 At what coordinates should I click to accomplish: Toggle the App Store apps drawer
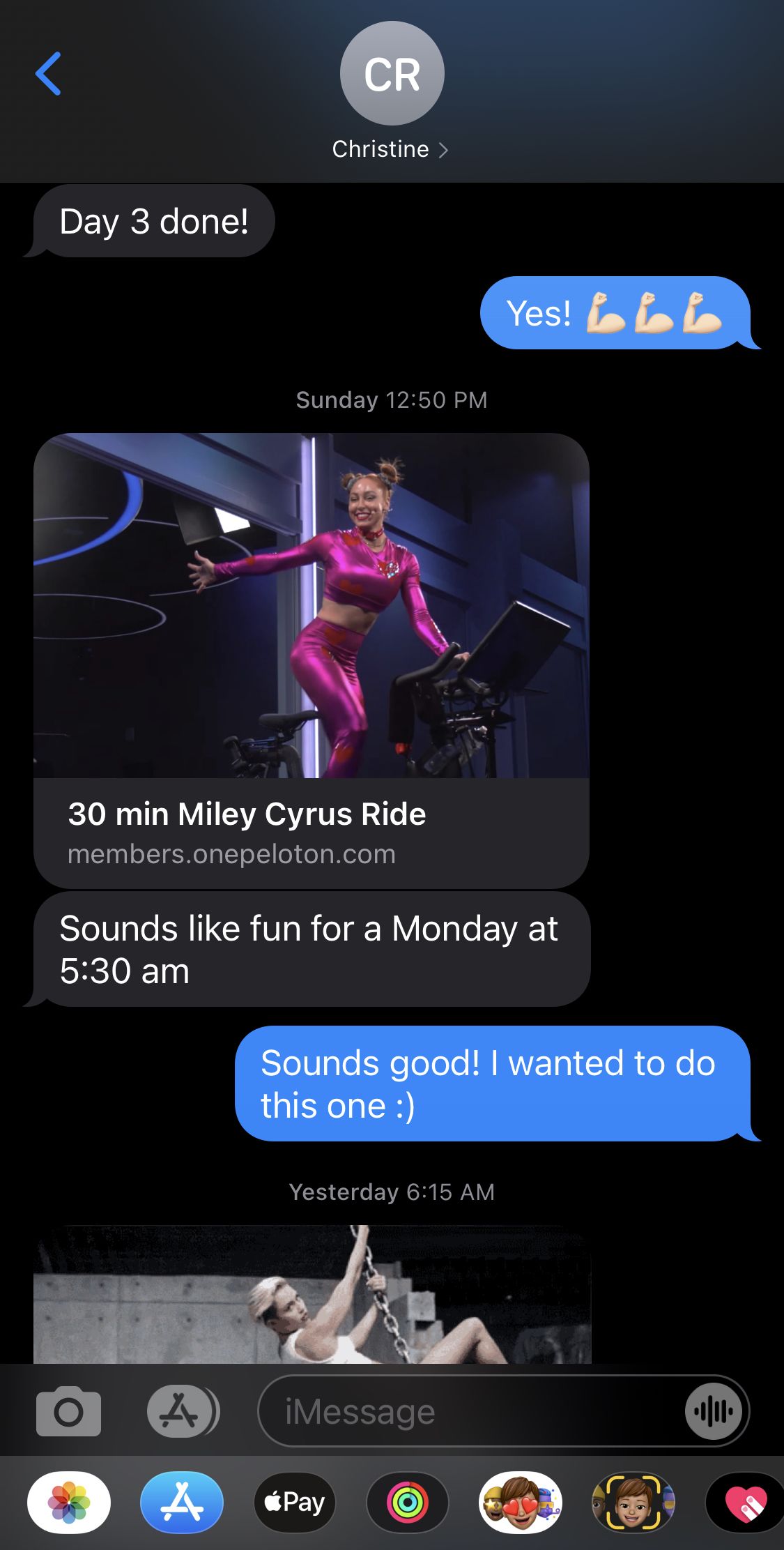(183, 1412)
